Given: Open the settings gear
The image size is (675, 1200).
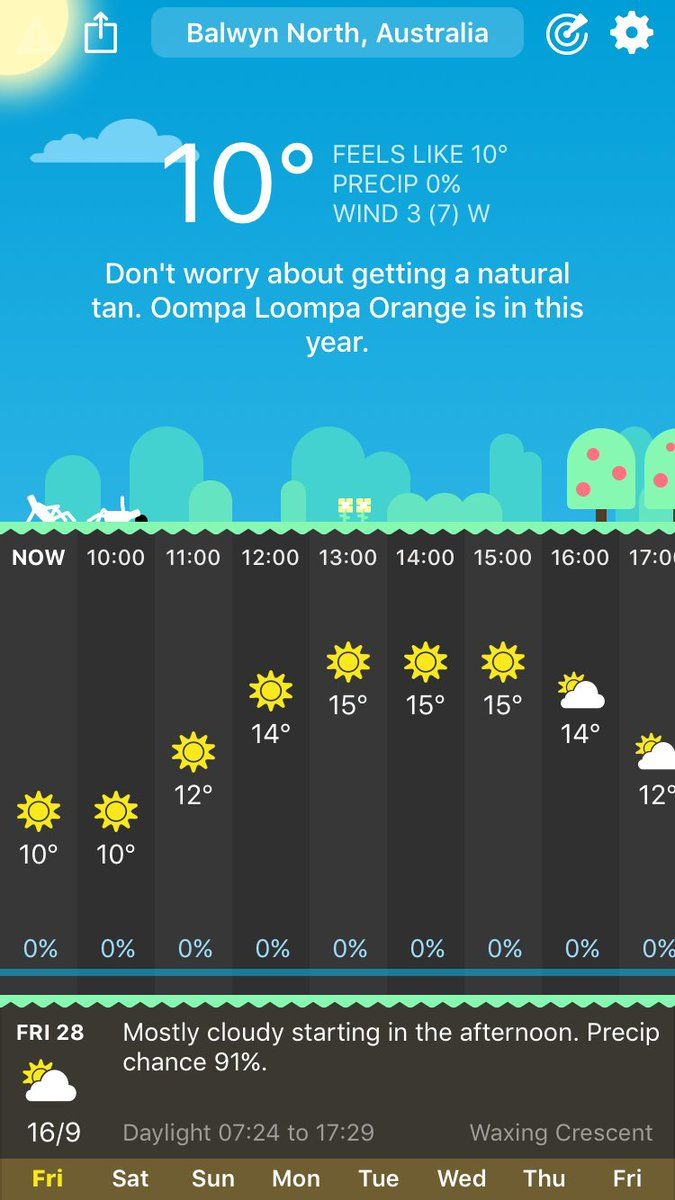Looking at the screenshot, I should [632, 33].
